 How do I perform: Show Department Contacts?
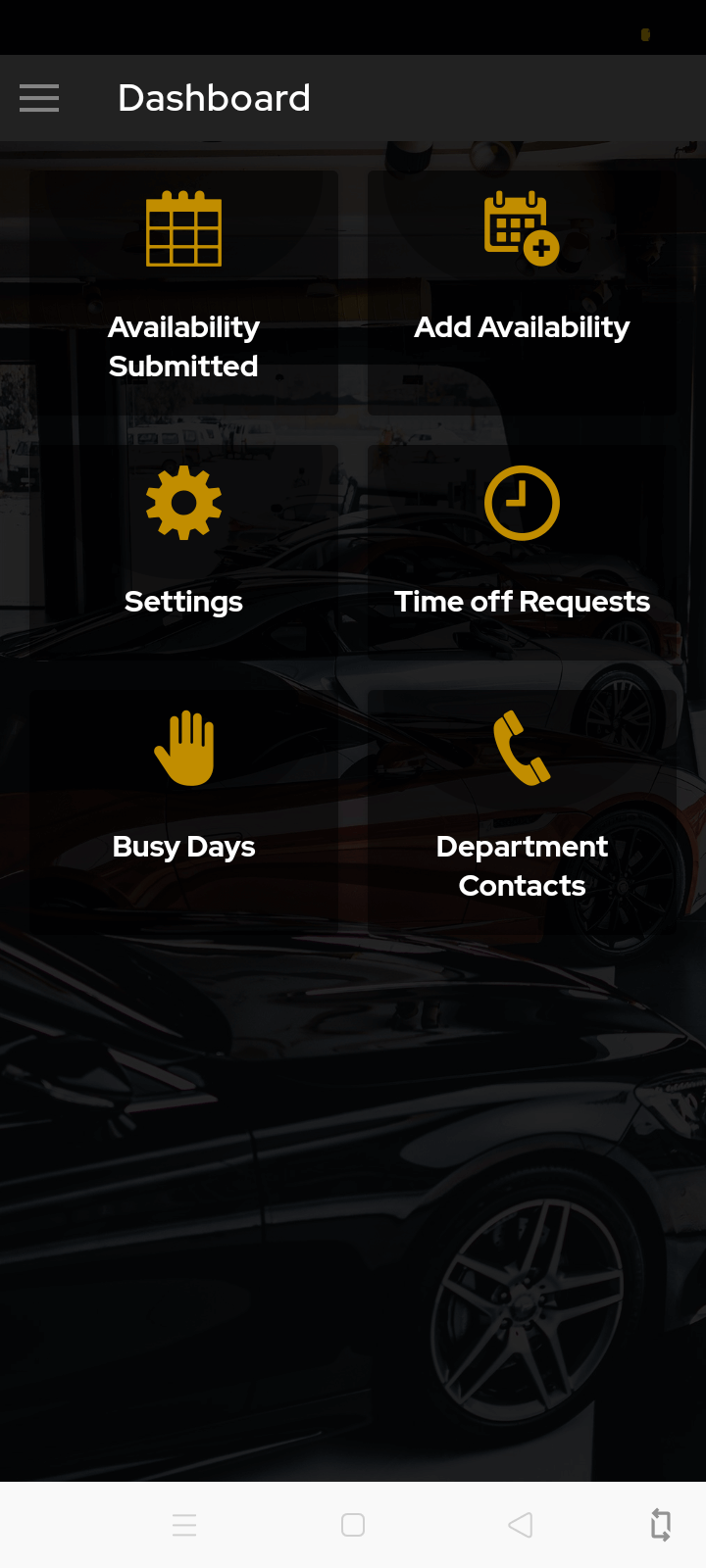pyautogui.click(x=522, y=809)
